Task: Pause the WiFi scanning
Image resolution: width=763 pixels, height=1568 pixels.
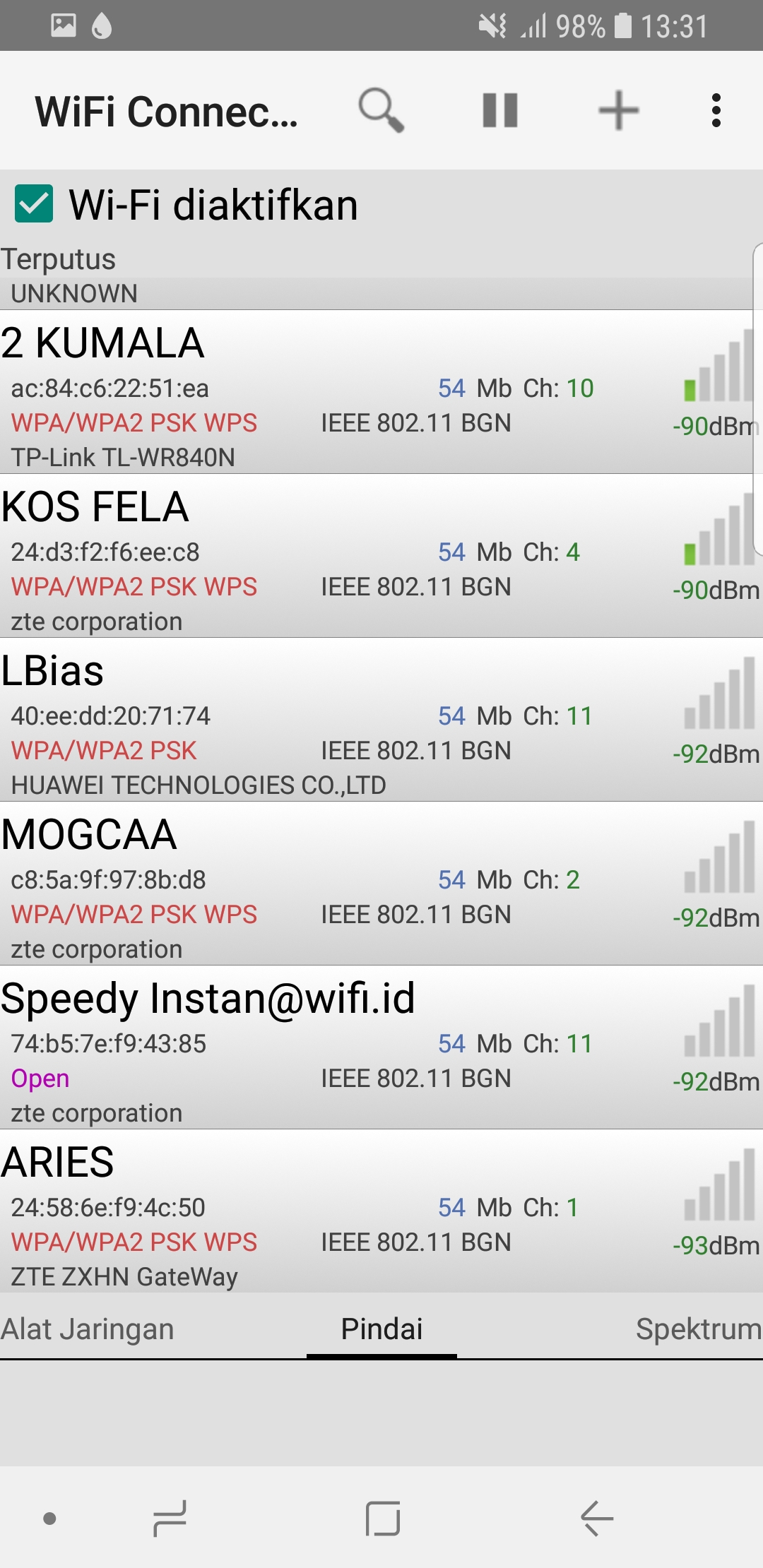Action: (500, 110)
